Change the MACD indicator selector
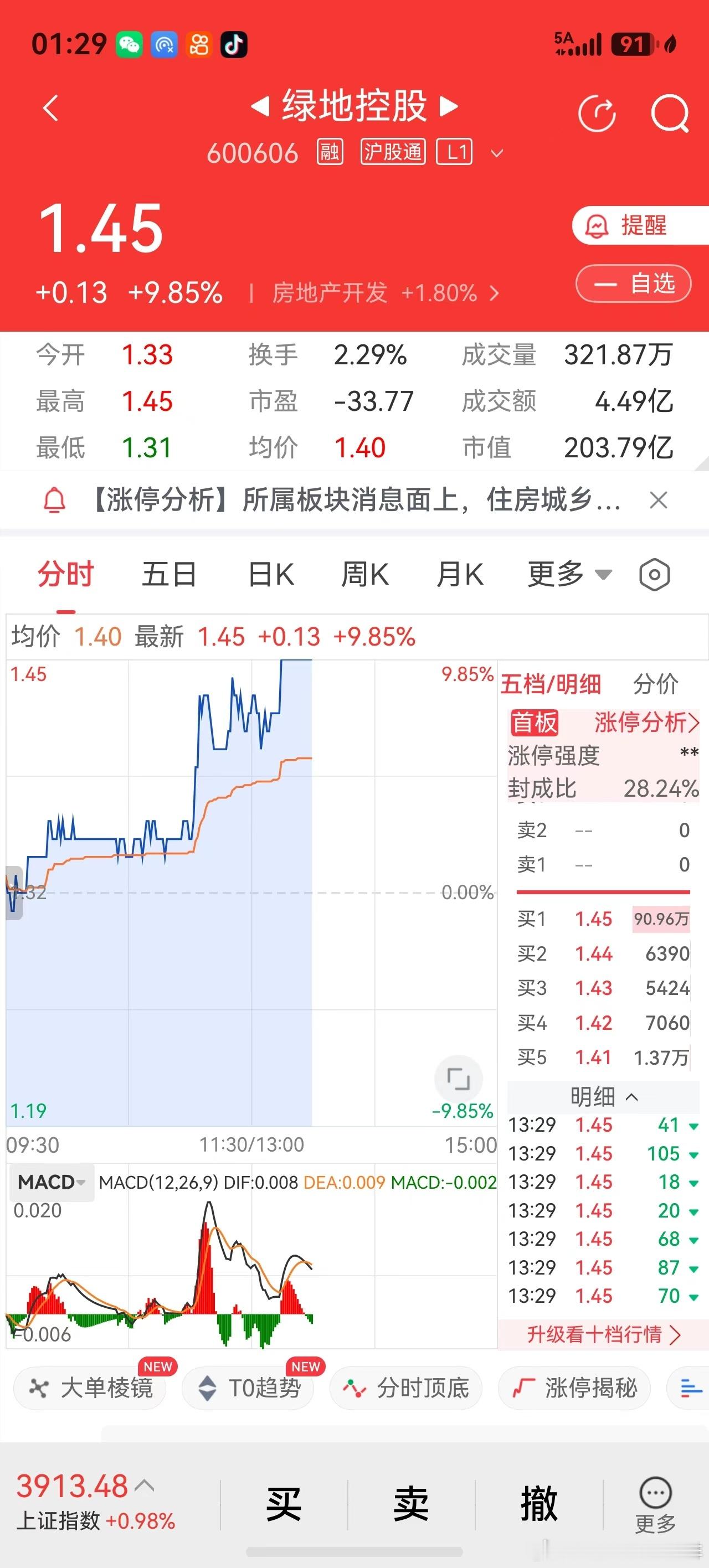 click(51, 1182)
